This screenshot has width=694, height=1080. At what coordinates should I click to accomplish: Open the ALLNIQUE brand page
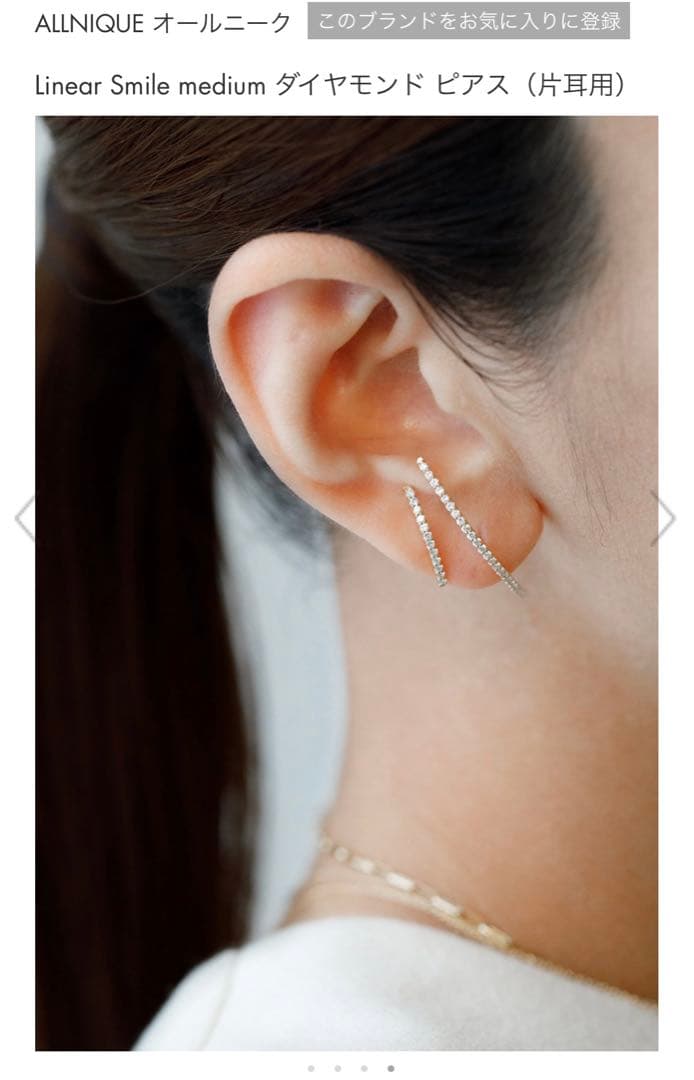(x=162, y=23)
